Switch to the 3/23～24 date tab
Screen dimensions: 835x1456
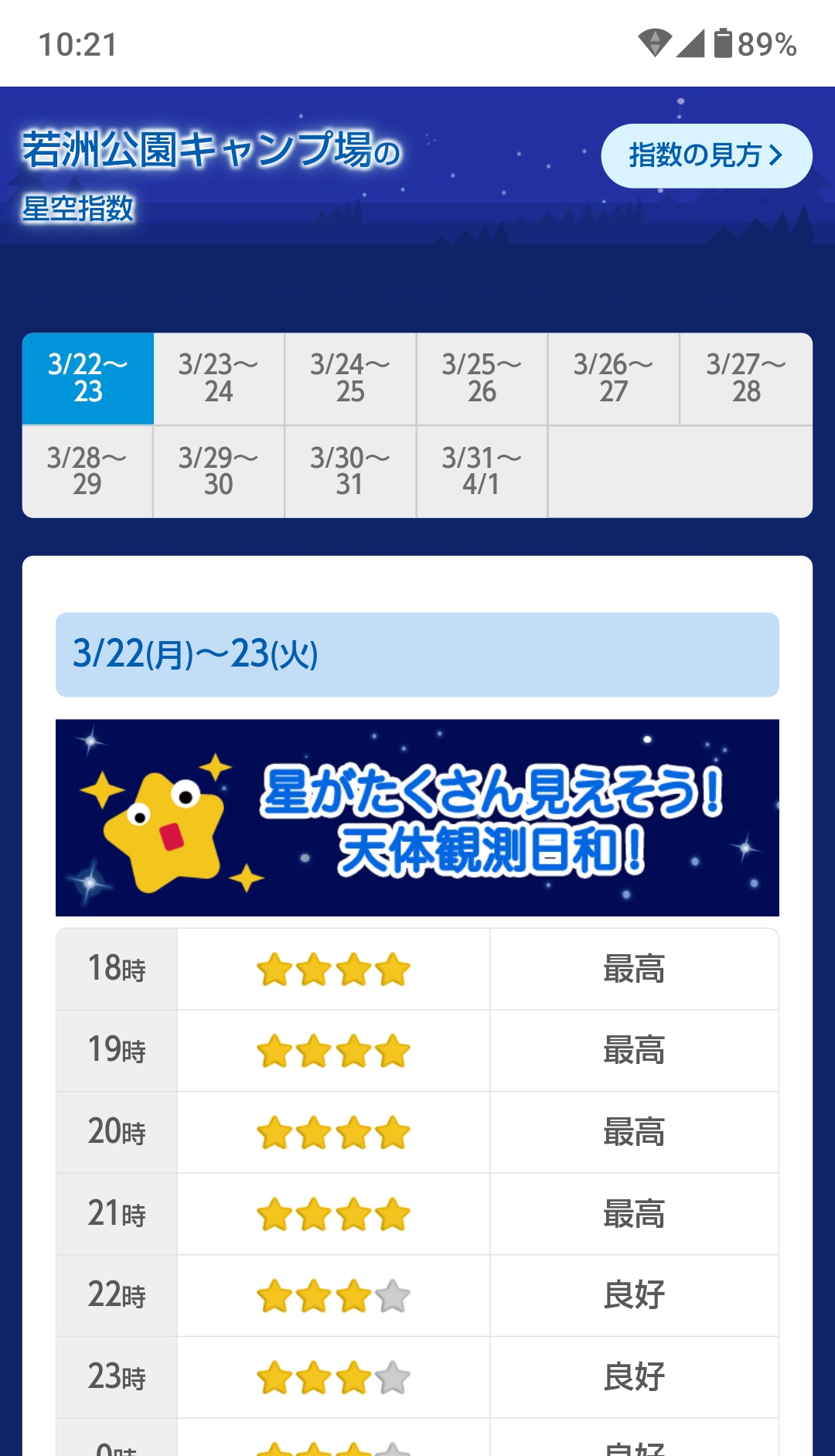(x=219, y=378)
